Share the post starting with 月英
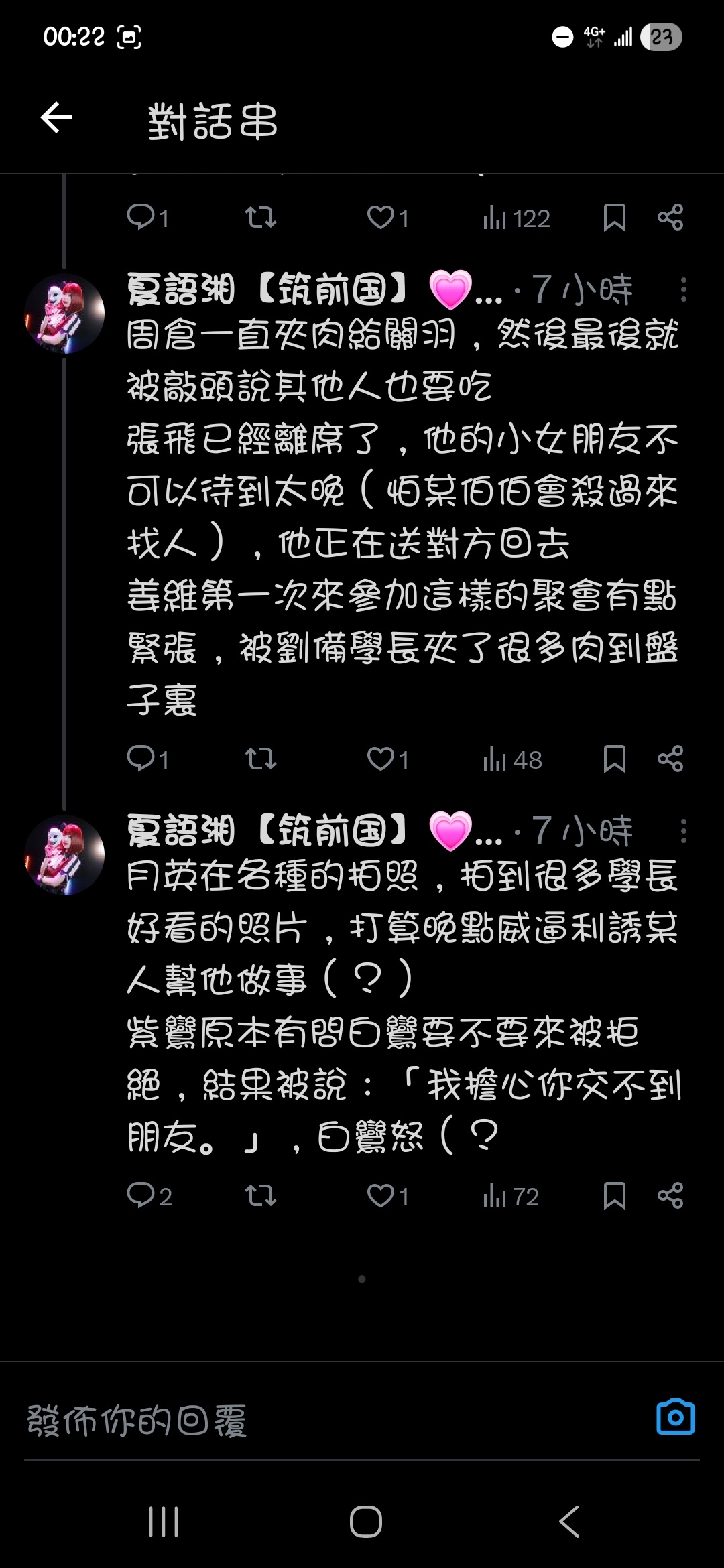 [670, 1196]
